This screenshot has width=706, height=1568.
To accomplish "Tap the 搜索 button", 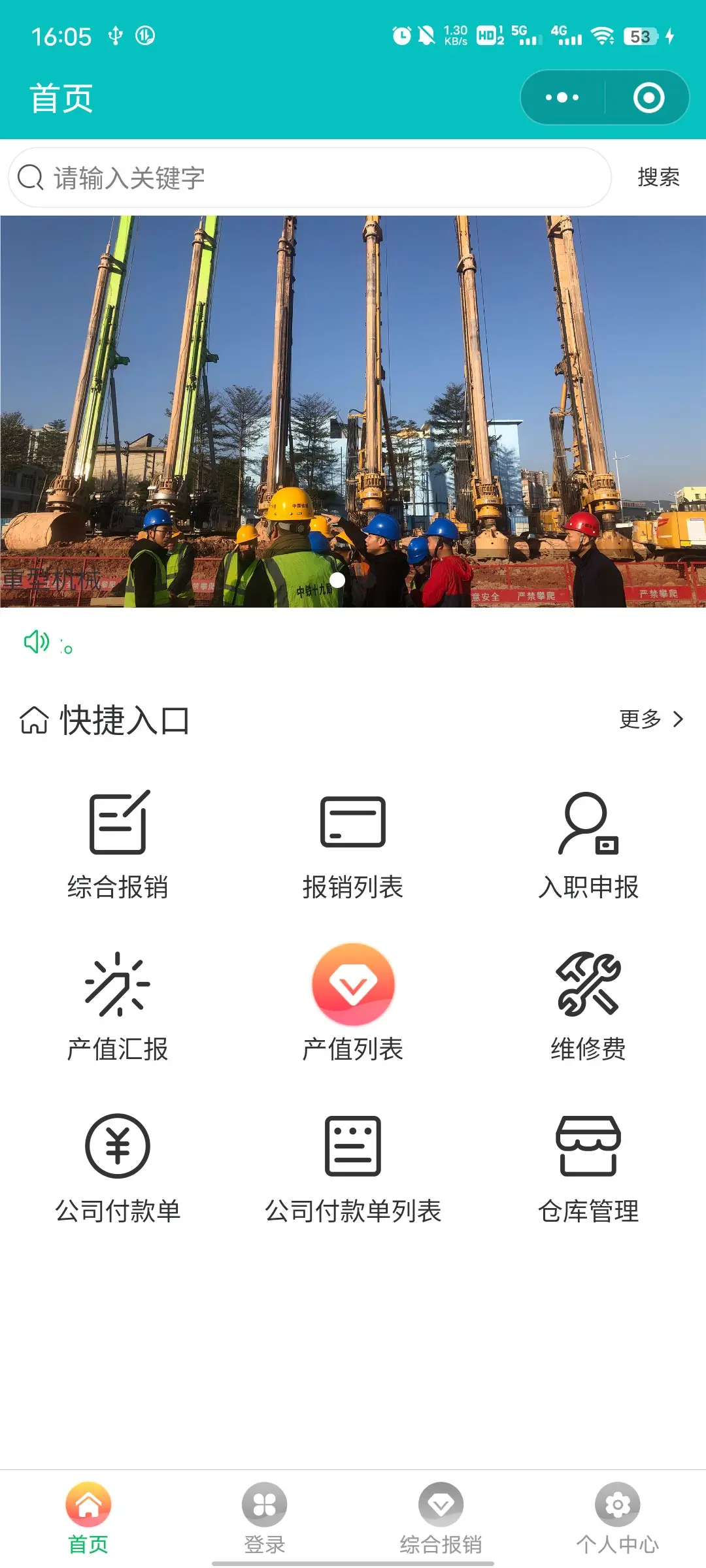I will [658, 178].
